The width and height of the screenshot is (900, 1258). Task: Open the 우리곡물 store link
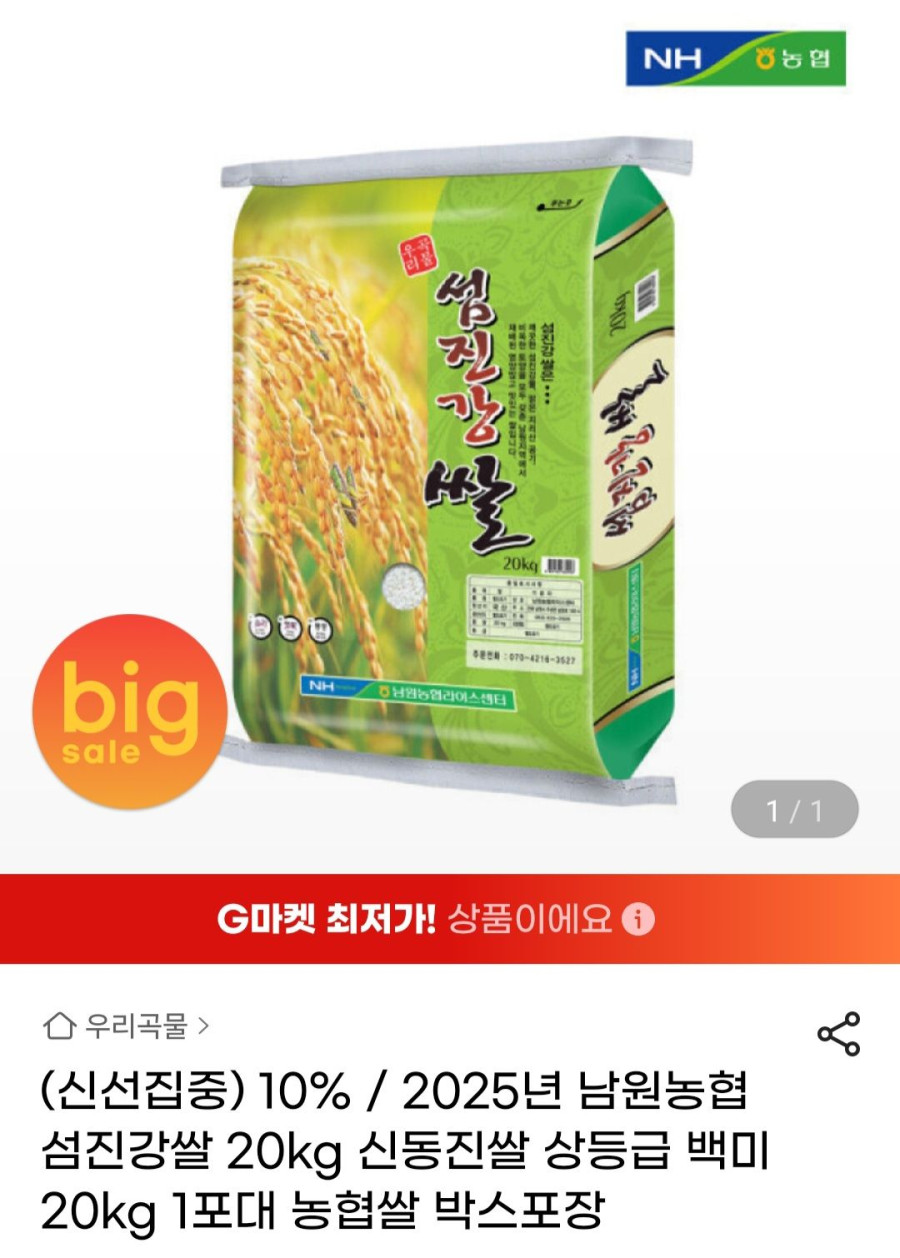coord(127,1025)
